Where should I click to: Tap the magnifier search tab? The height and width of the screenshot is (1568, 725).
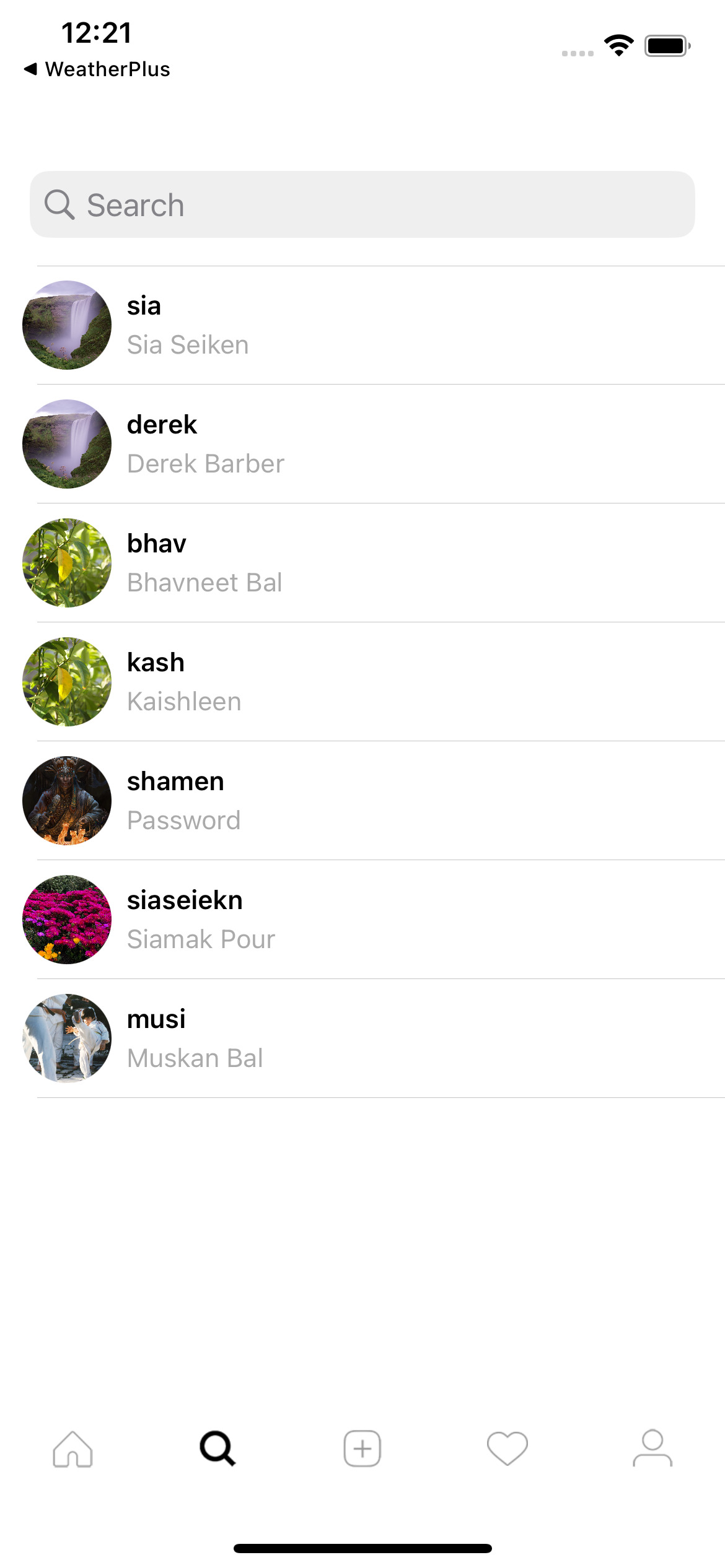217,1448
